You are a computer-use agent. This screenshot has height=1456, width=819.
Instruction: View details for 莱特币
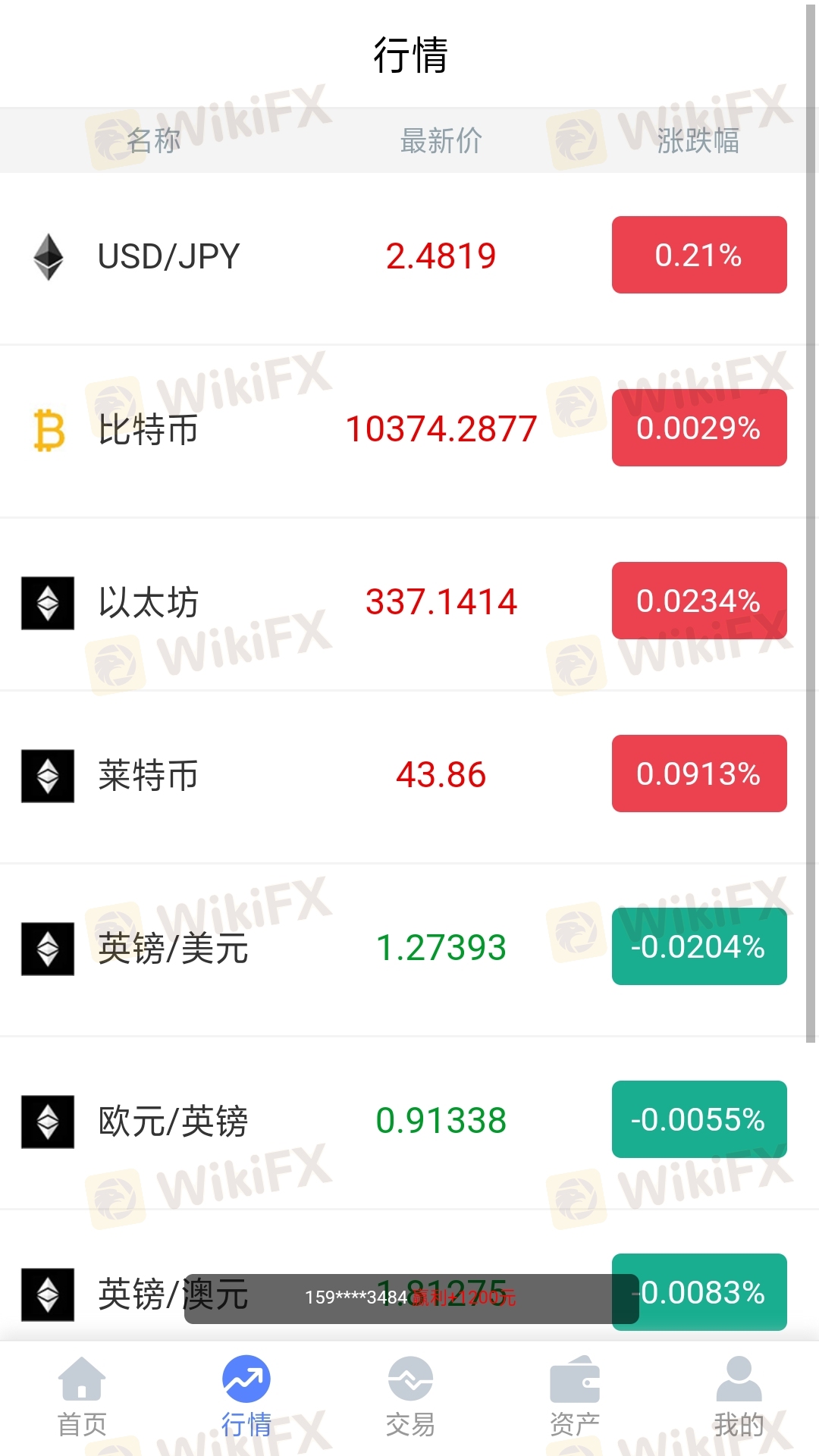(x=403, y=777)
